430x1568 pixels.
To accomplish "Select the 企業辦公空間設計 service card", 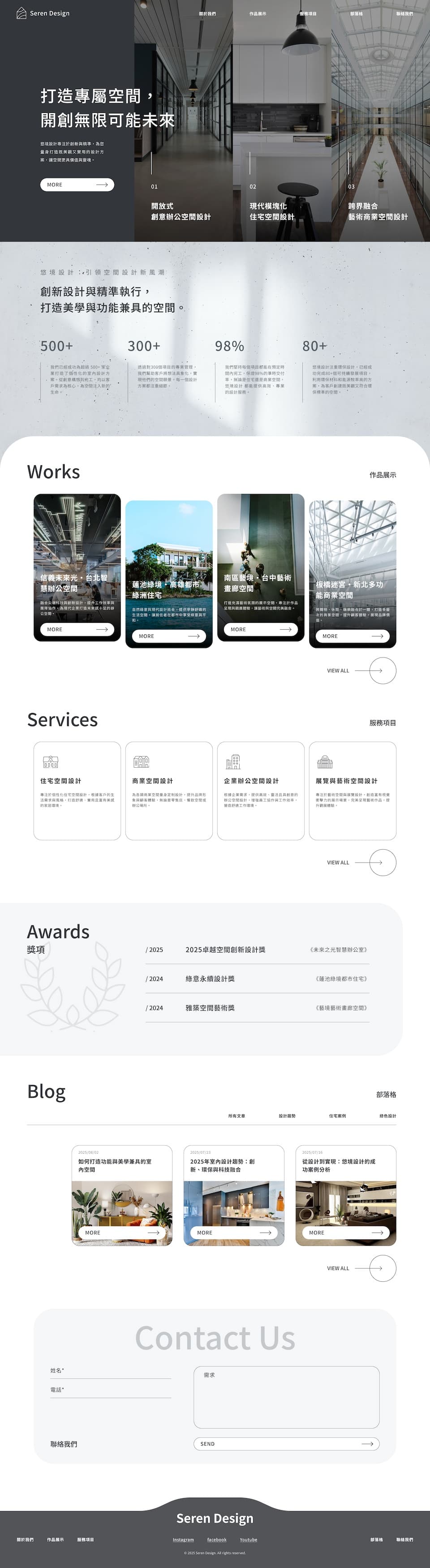I will pos(261,790).
